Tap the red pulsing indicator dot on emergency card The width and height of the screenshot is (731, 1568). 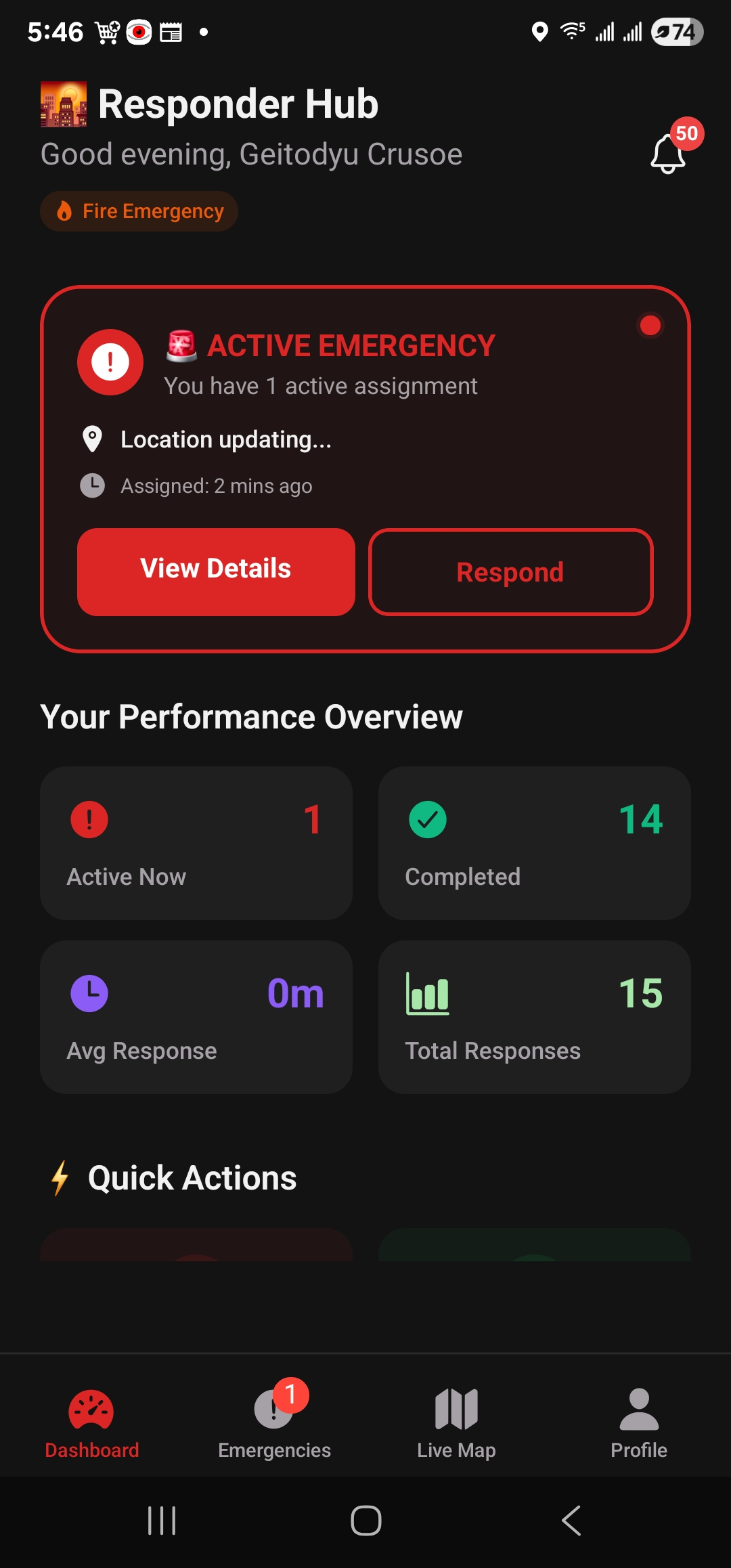click(650, 326)
